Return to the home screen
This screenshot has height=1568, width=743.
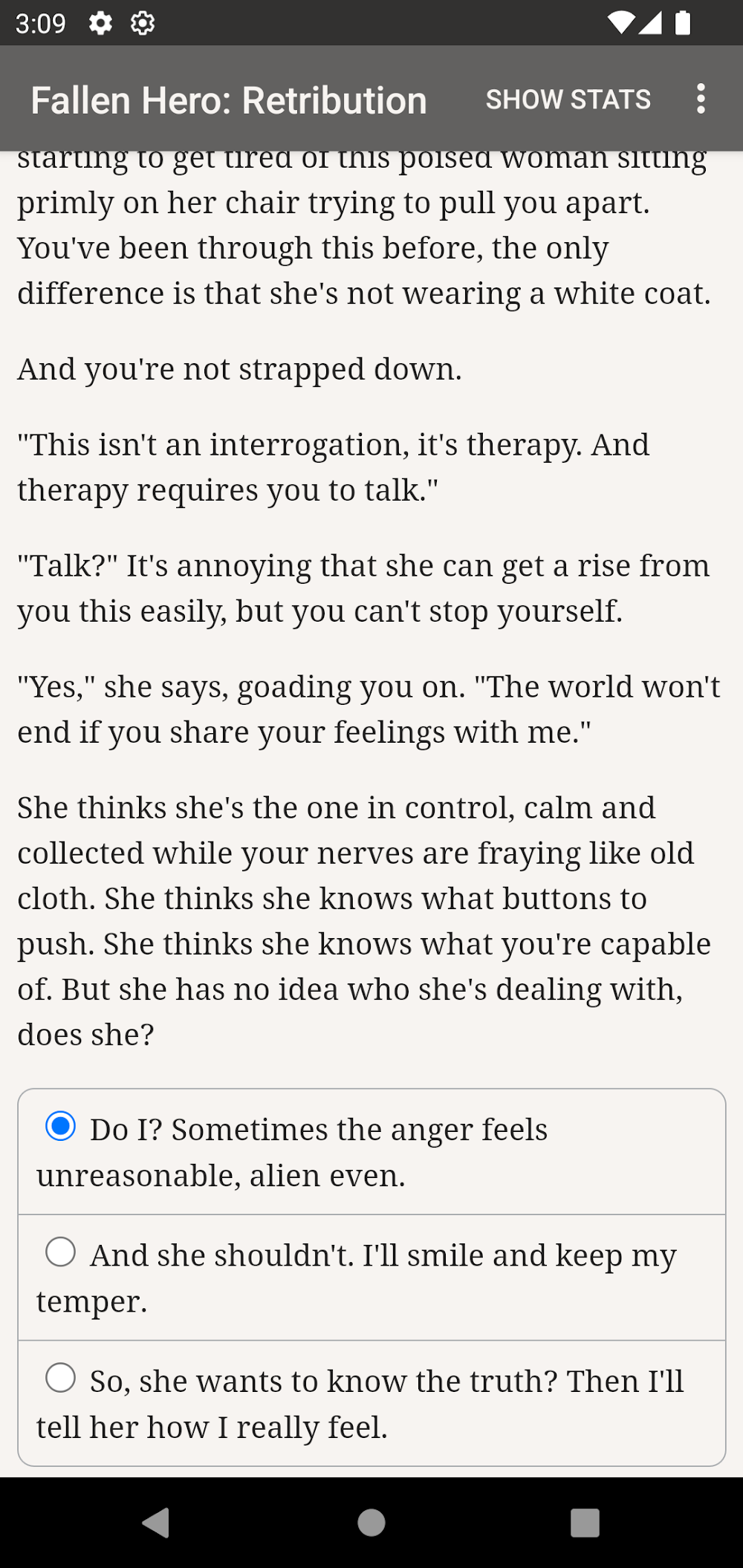click(371, 1523)
